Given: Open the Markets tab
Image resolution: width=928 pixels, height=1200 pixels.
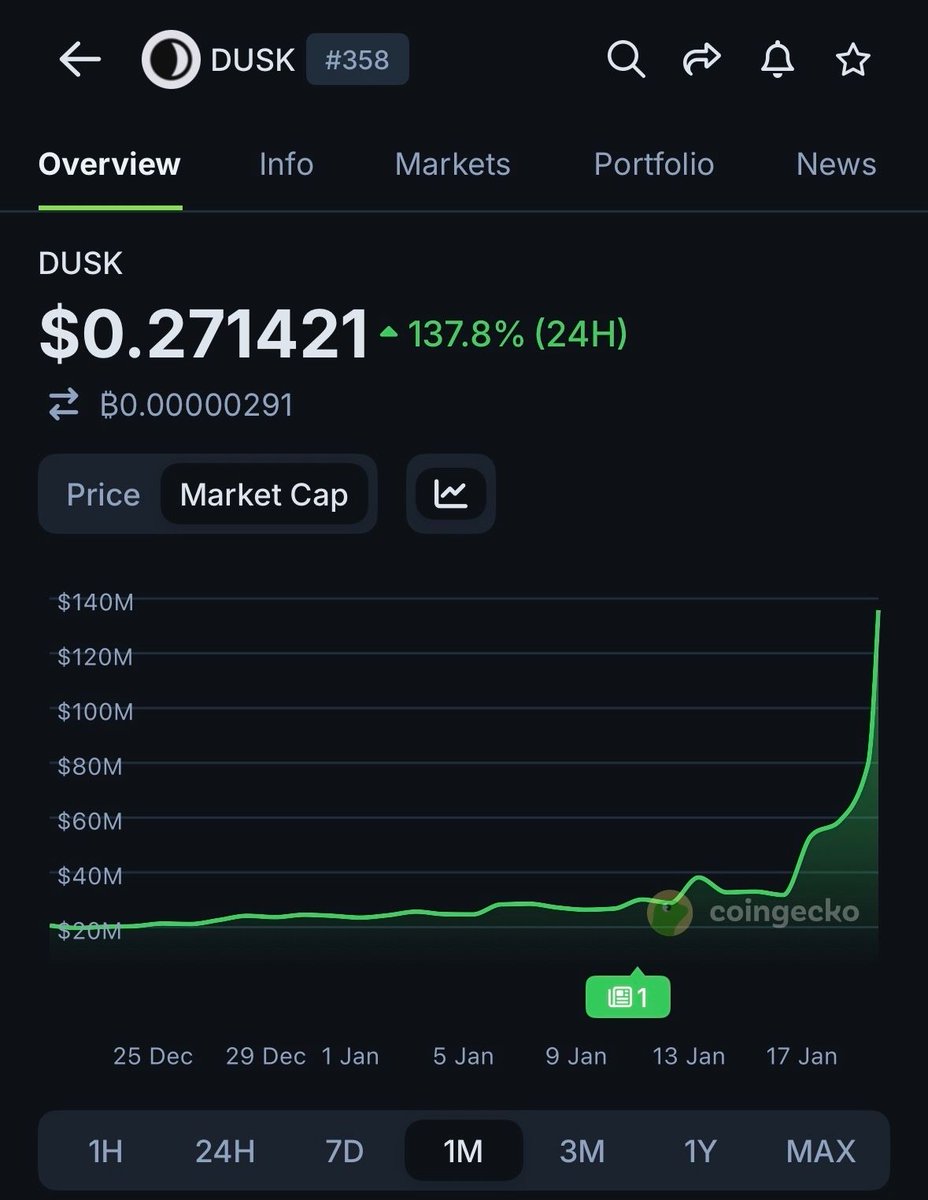Looking at the screenshot, I should click(452, 164).
